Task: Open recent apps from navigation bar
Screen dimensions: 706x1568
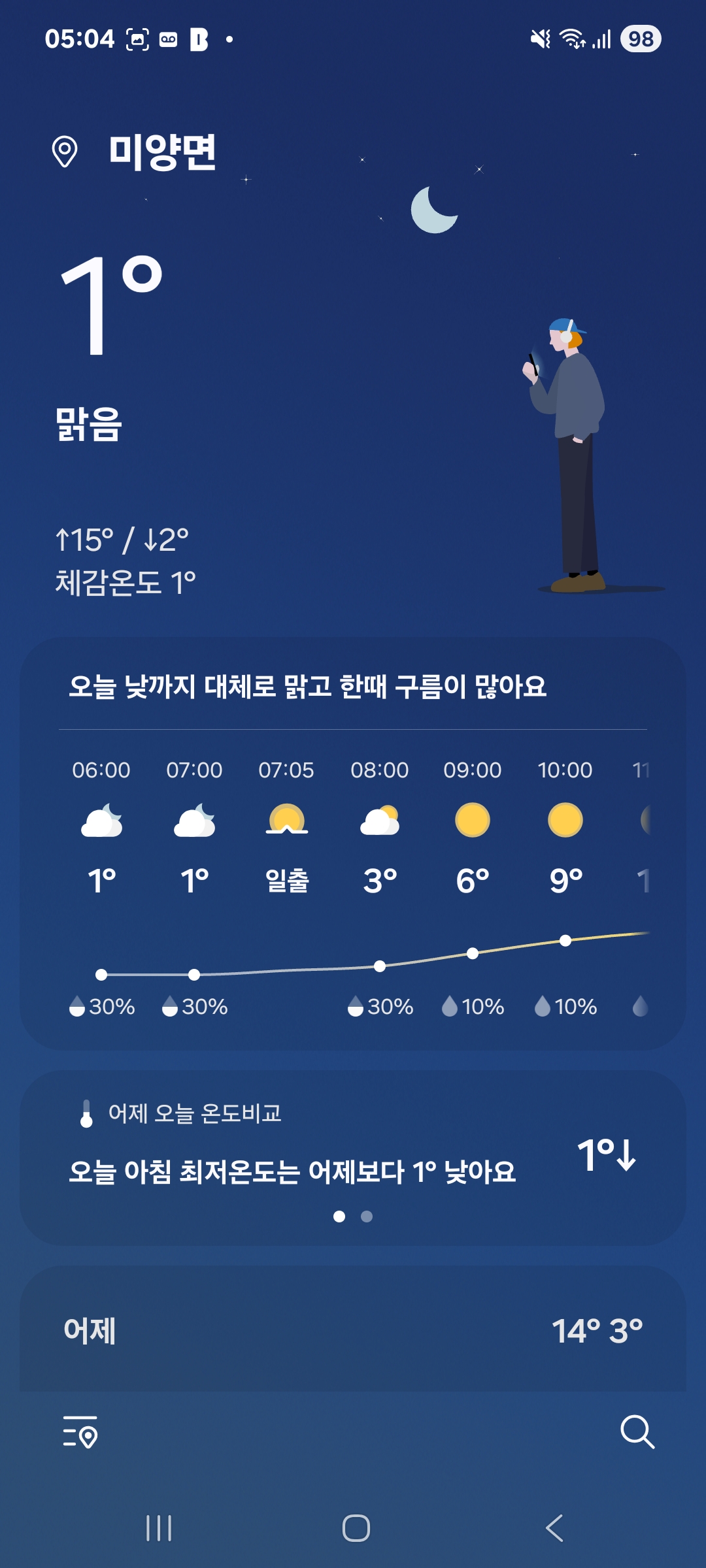Action: (159, 1528)
